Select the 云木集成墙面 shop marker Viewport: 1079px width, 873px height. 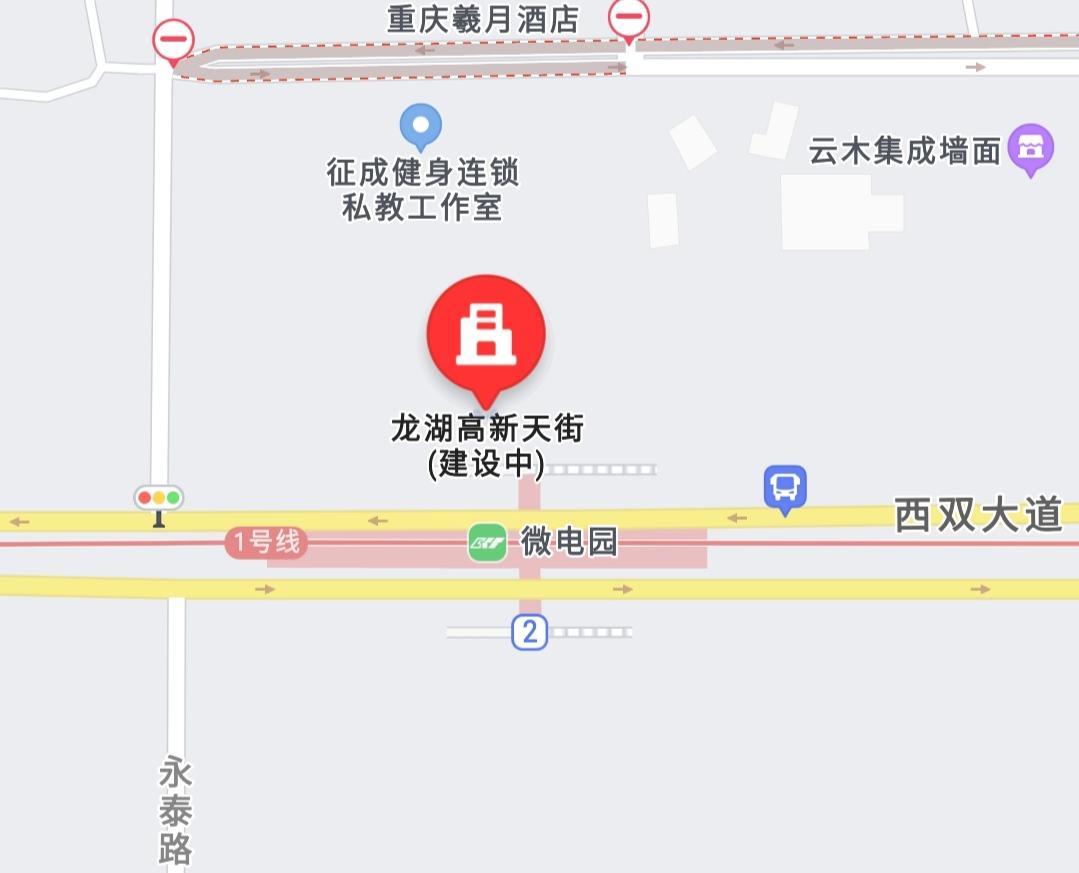point(1030,149)
